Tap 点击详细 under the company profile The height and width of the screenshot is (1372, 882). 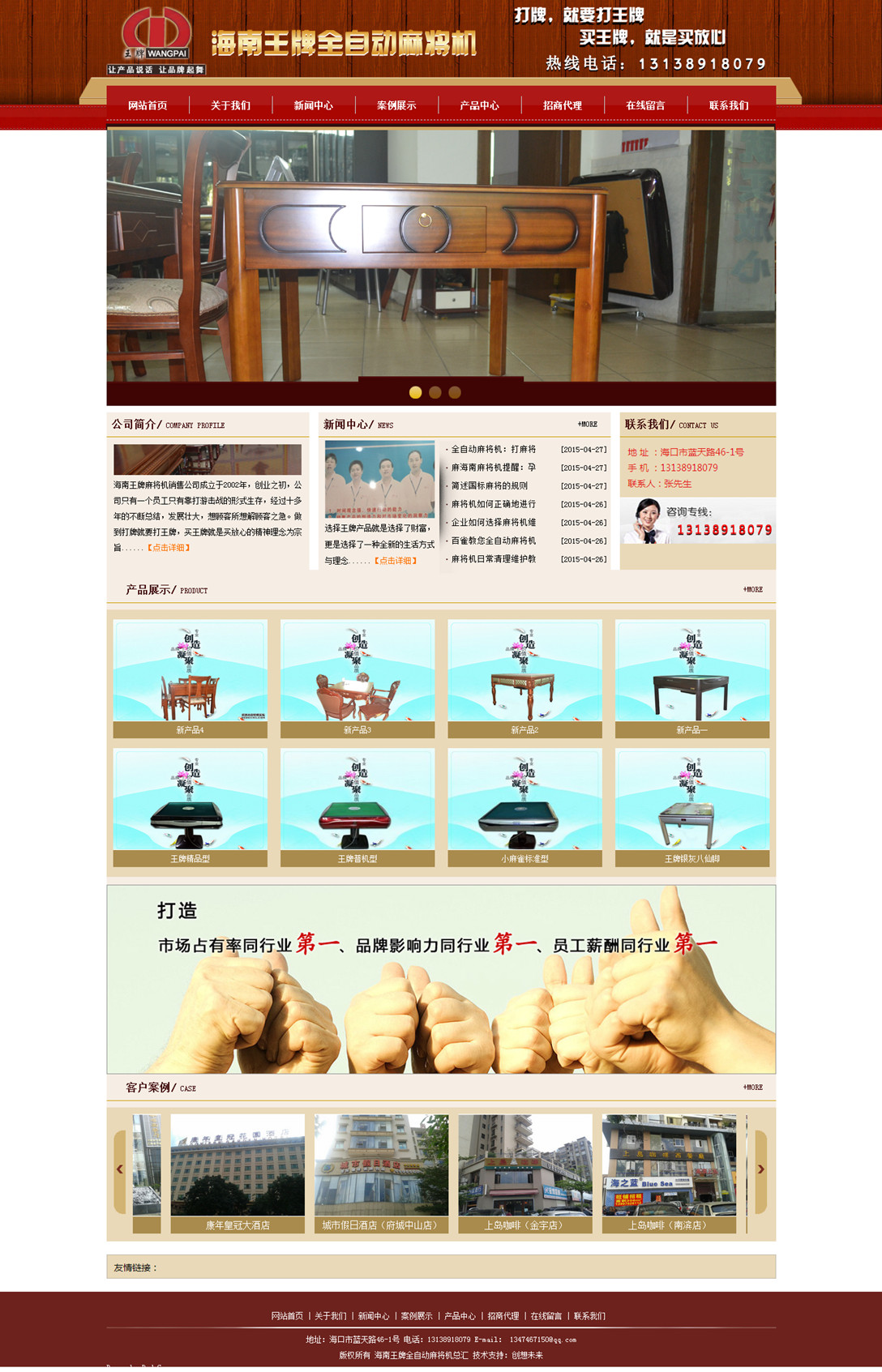coord(169,548)
